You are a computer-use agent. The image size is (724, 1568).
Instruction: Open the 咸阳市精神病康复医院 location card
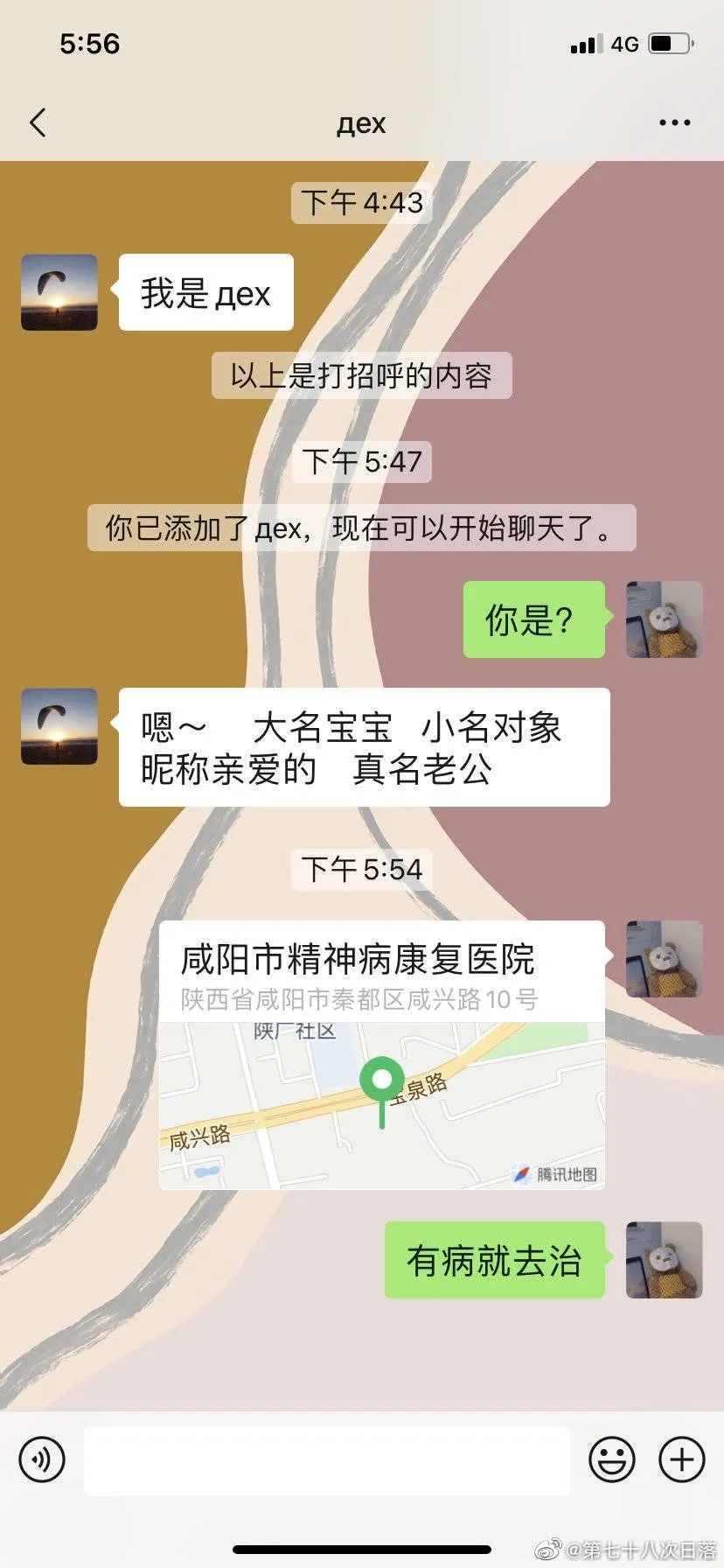tap(381, 1054)
